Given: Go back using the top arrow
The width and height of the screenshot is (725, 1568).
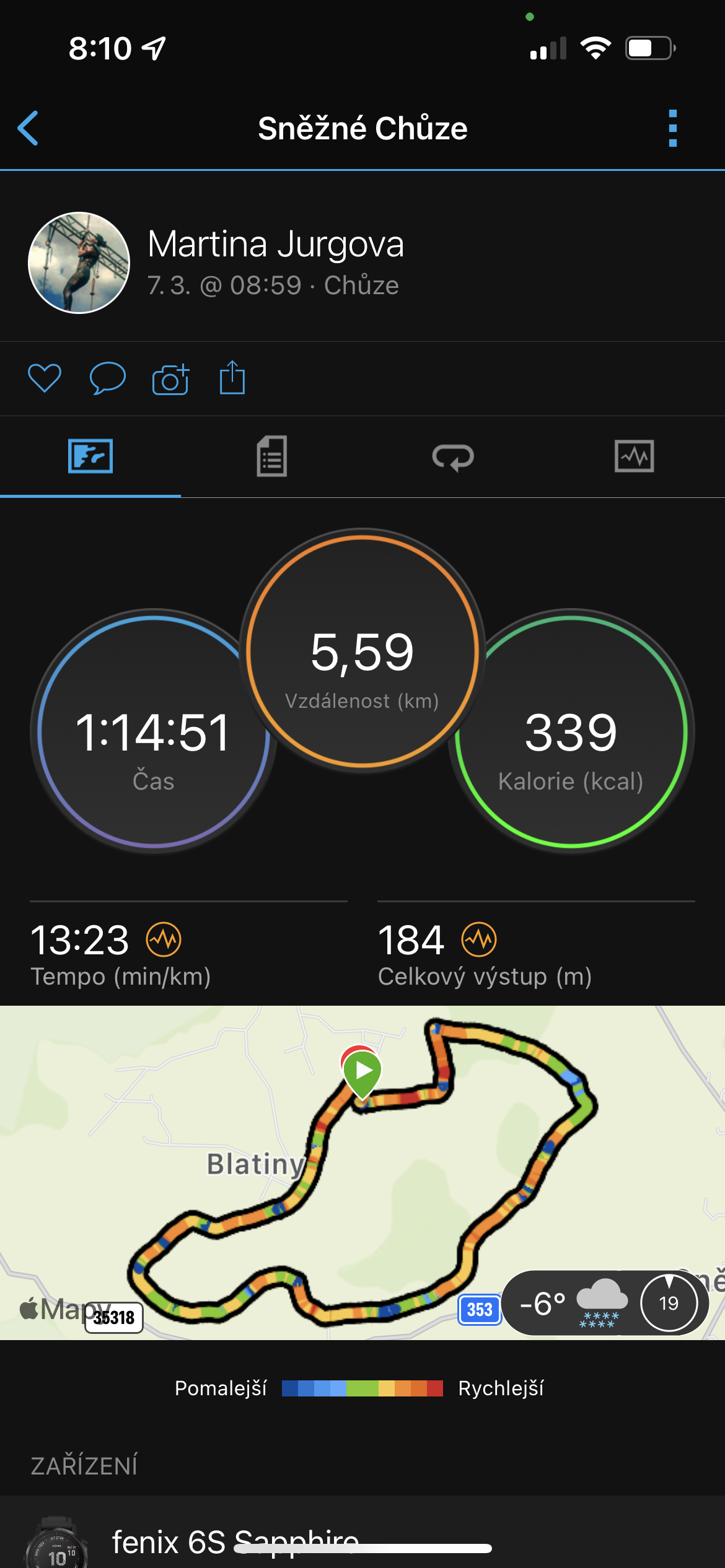Looking at the screenshot, I should [29, 128].
